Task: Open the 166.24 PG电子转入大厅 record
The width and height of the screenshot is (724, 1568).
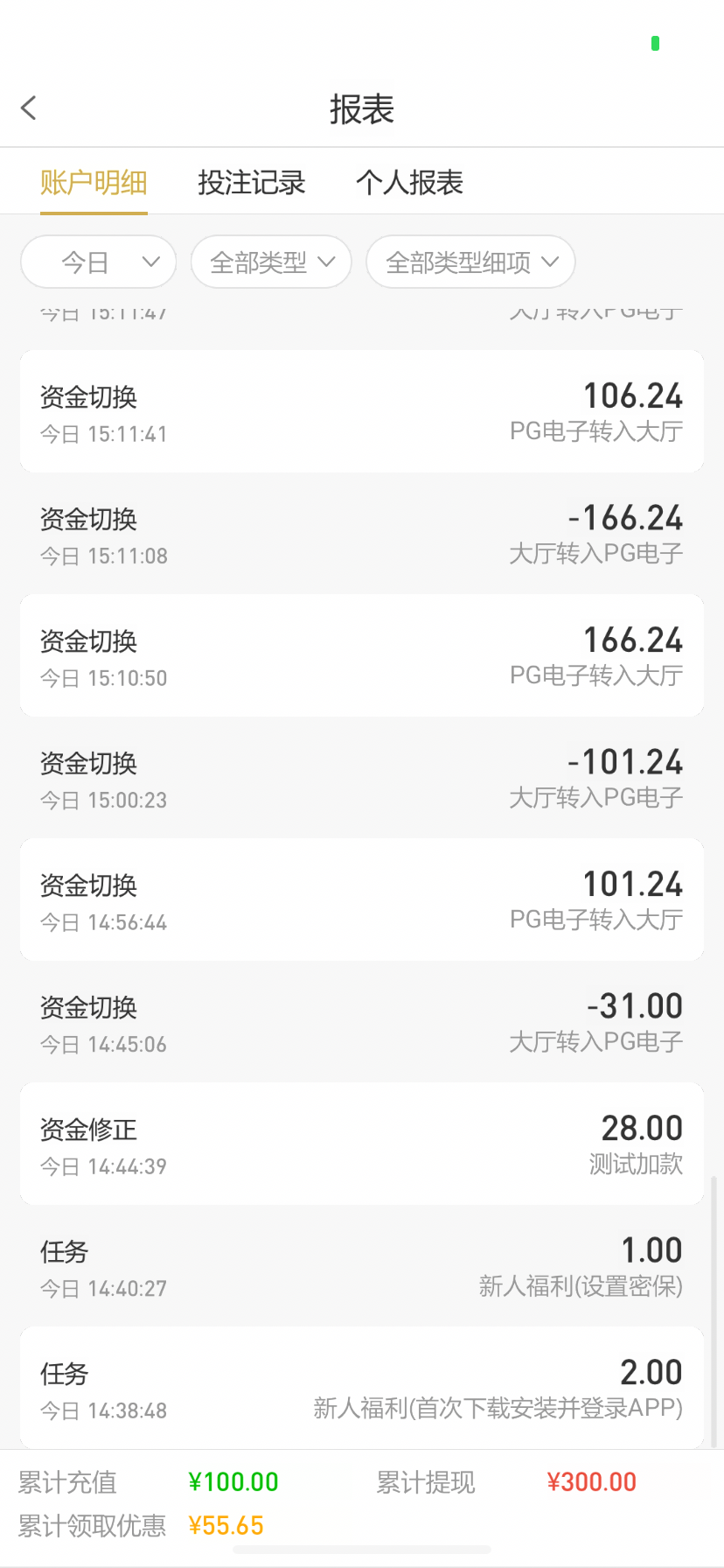Action: pos(362,655)
